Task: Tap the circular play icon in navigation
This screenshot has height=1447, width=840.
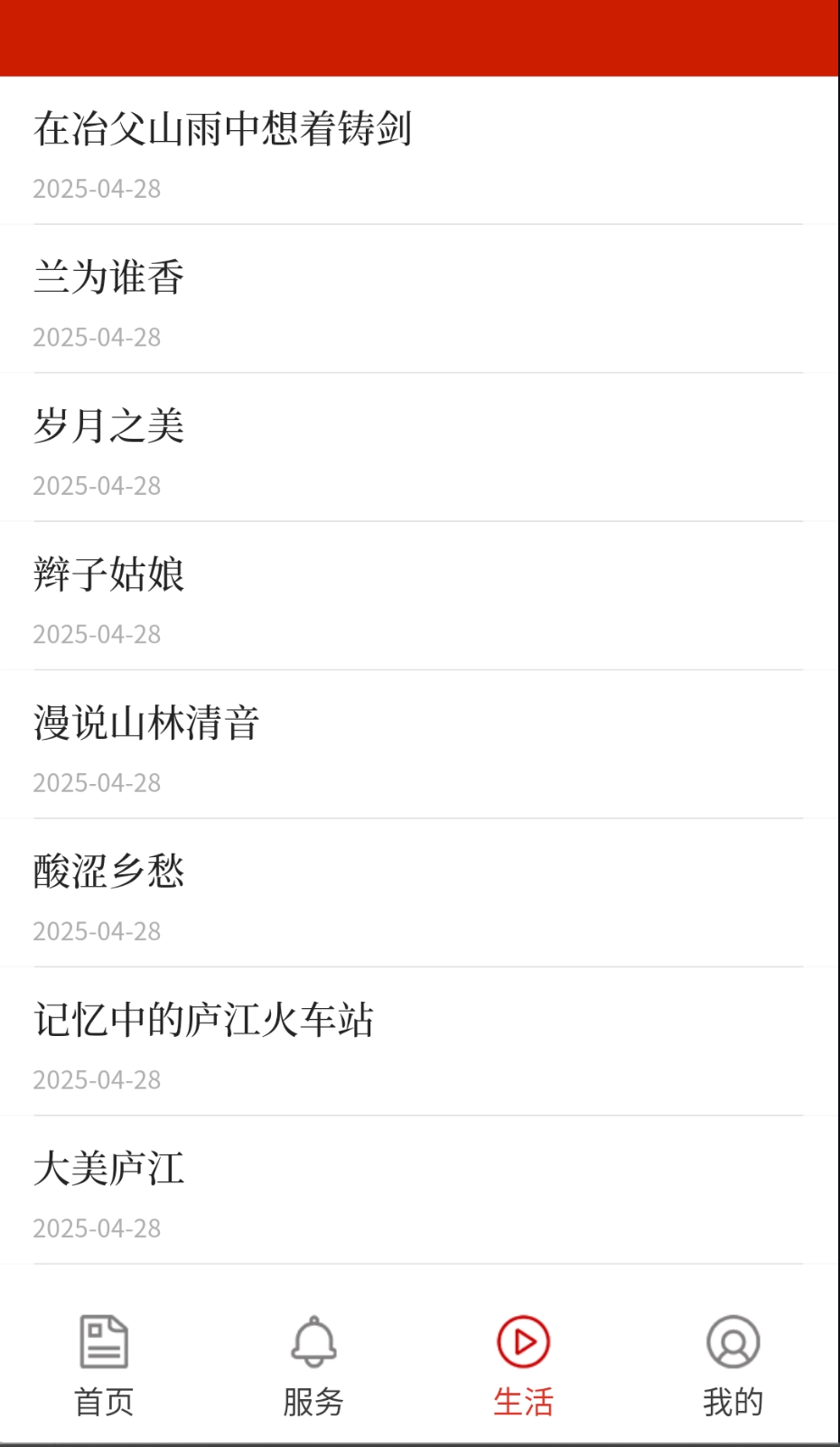Action: 523,1343
